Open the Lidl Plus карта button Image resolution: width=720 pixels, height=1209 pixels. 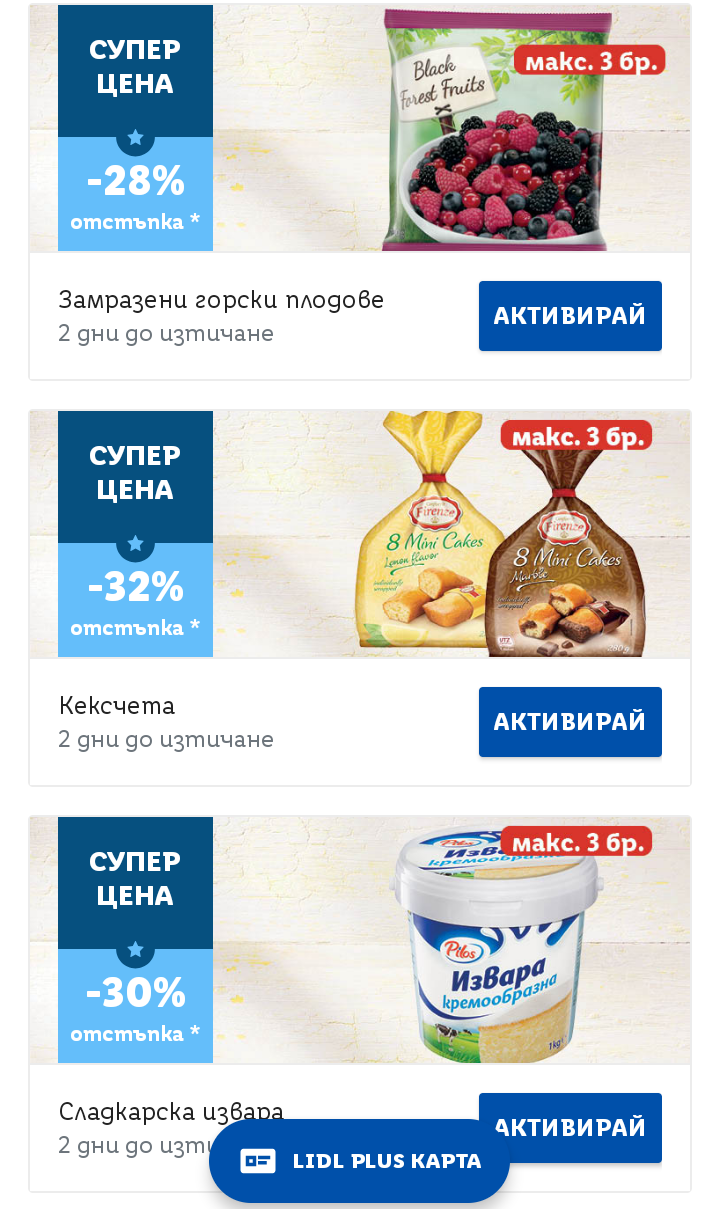click(360, 1161)
